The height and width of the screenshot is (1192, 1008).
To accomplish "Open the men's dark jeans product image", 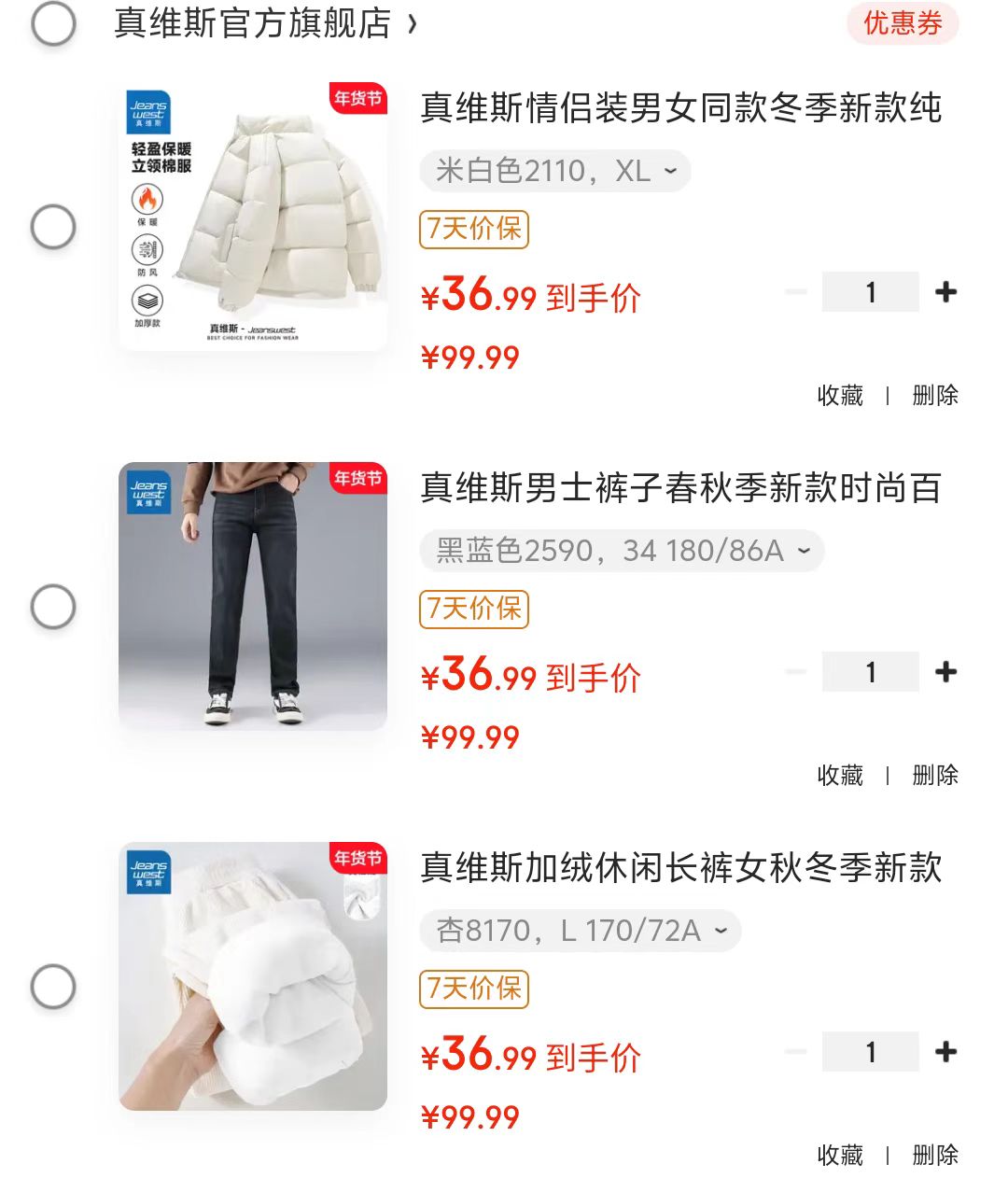I will coord(253,596).
